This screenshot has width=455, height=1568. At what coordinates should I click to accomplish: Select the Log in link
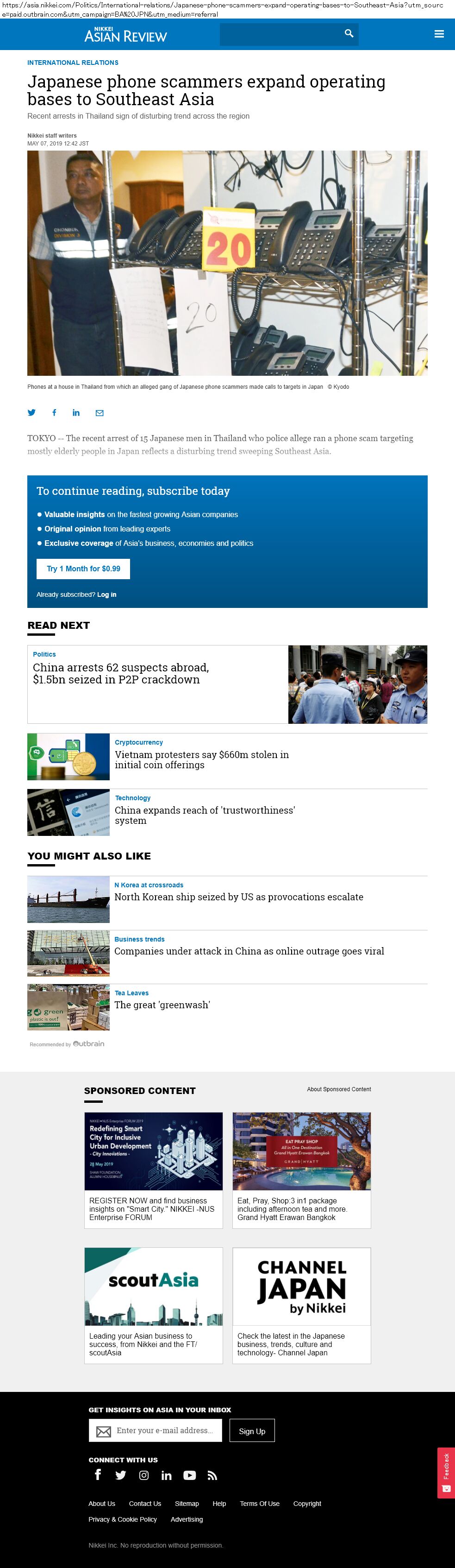[x=106, y=594]
